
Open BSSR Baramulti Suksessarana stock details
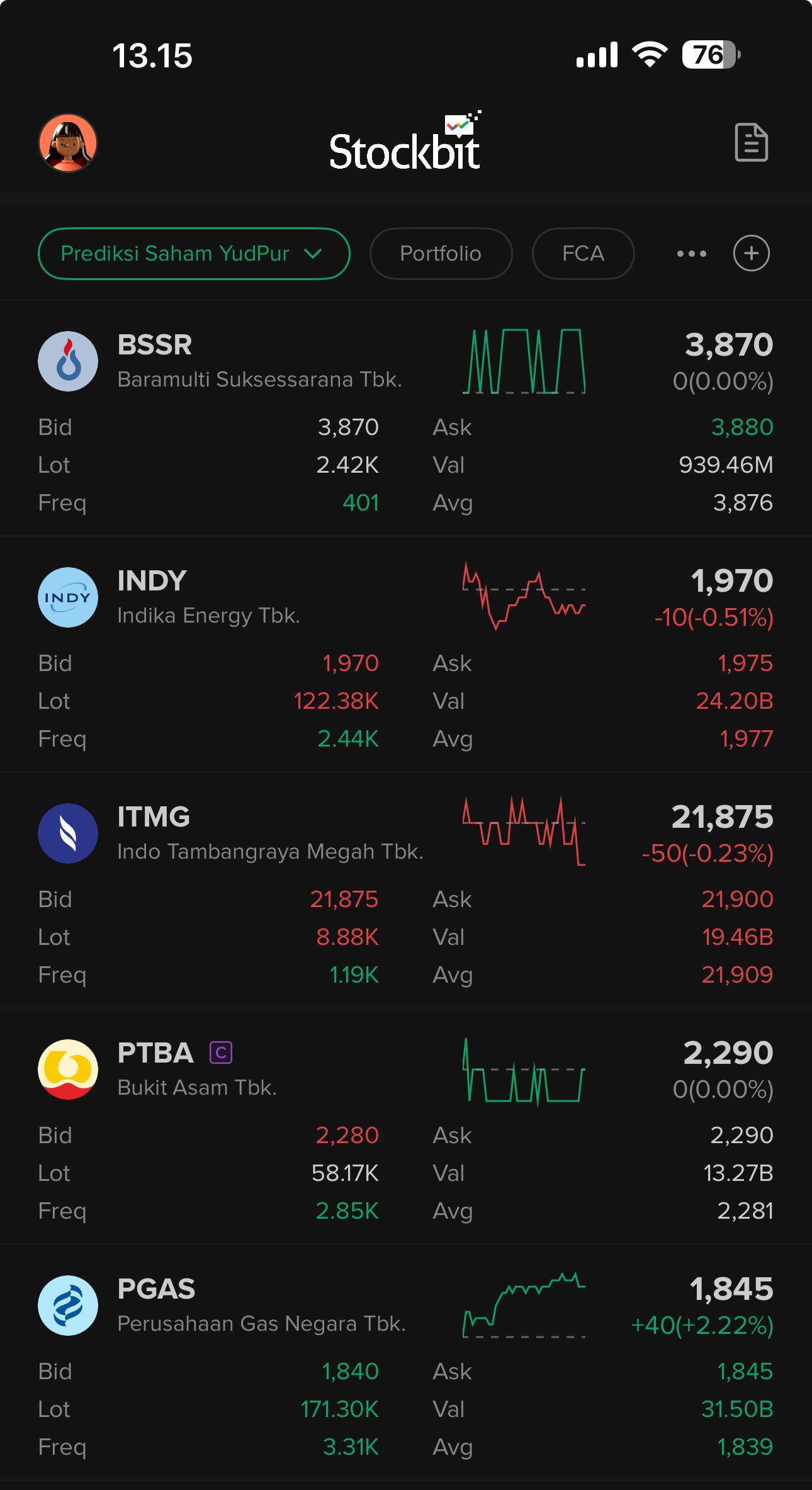pyautogui.click(x=259, y=361)
